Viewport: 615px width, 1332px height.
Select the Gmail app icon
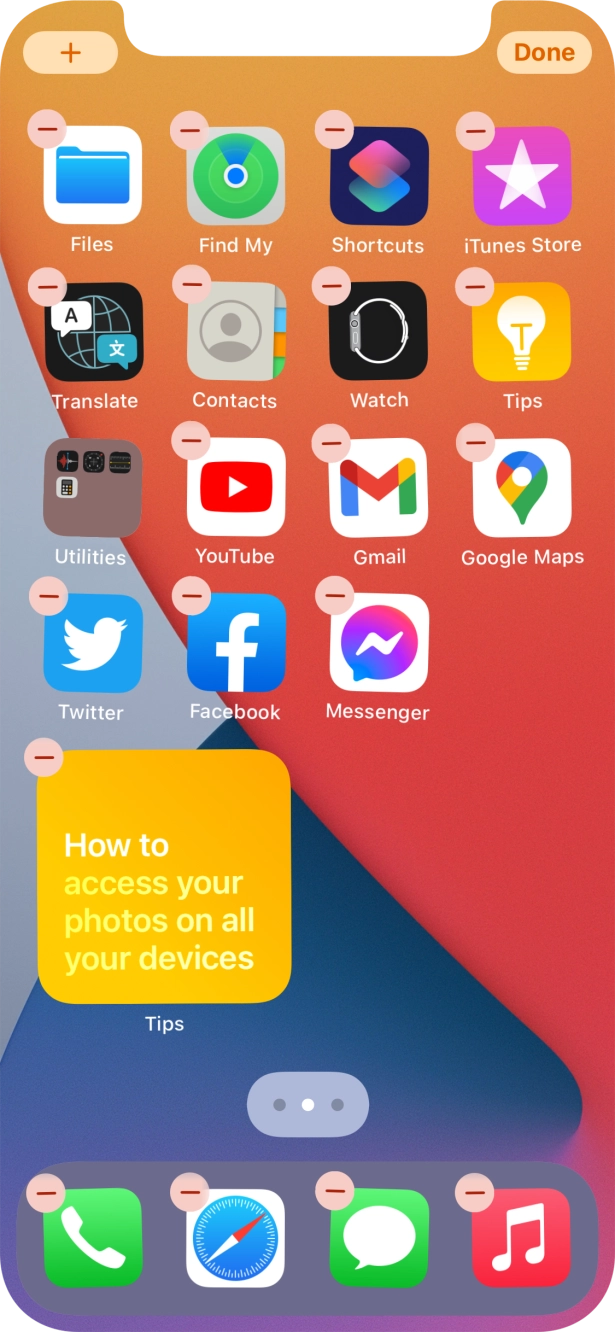378,488
